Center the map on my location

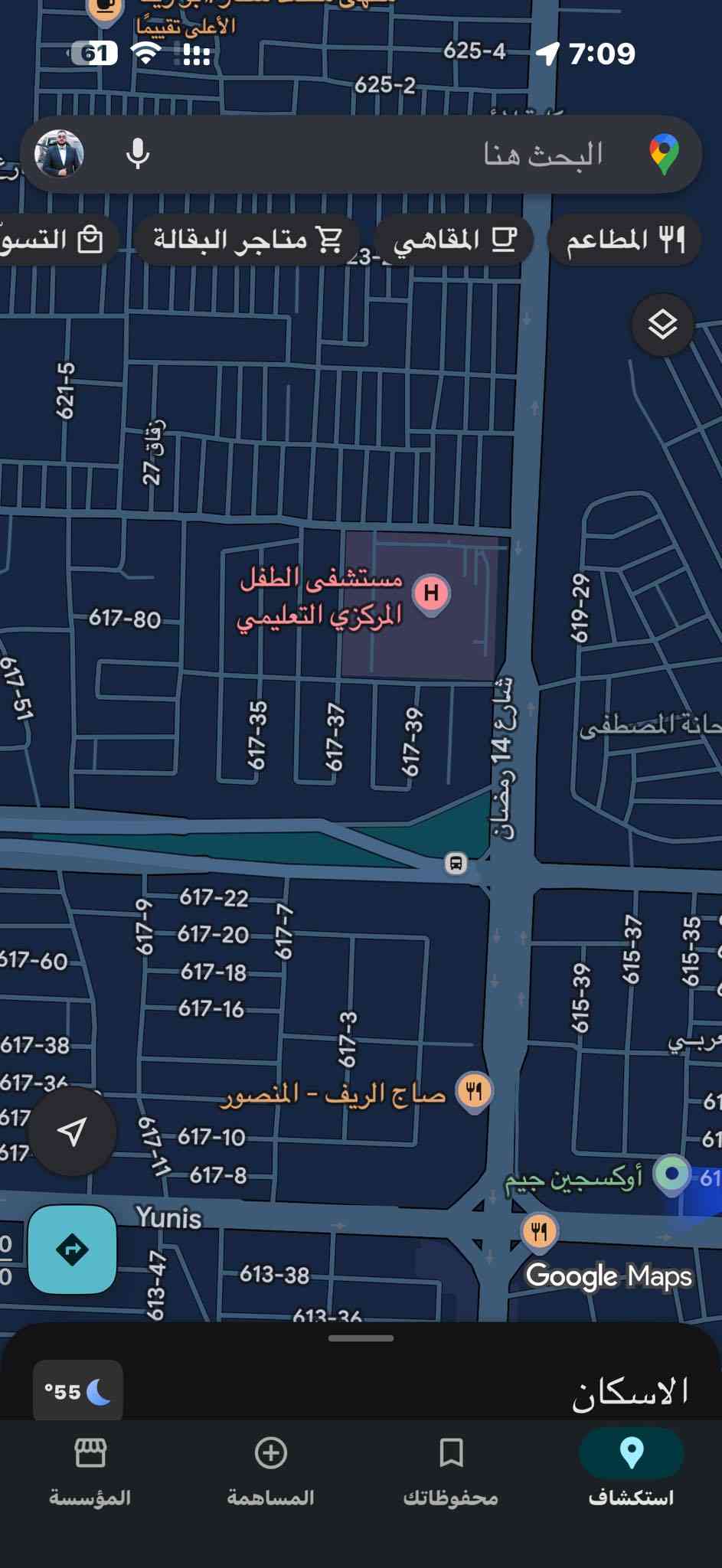point(72,1132)
